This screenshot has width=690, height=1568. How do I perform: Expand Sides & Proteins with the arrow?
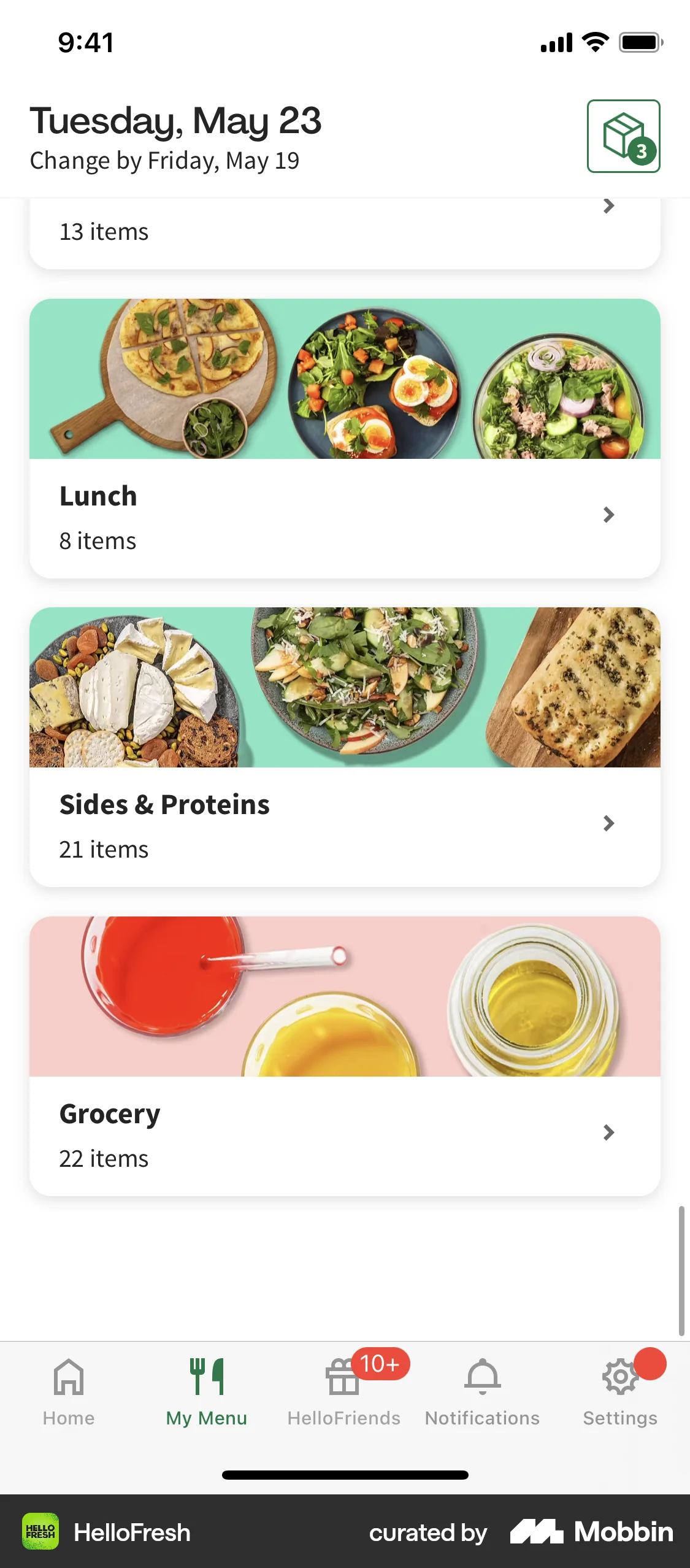[608, 824]
